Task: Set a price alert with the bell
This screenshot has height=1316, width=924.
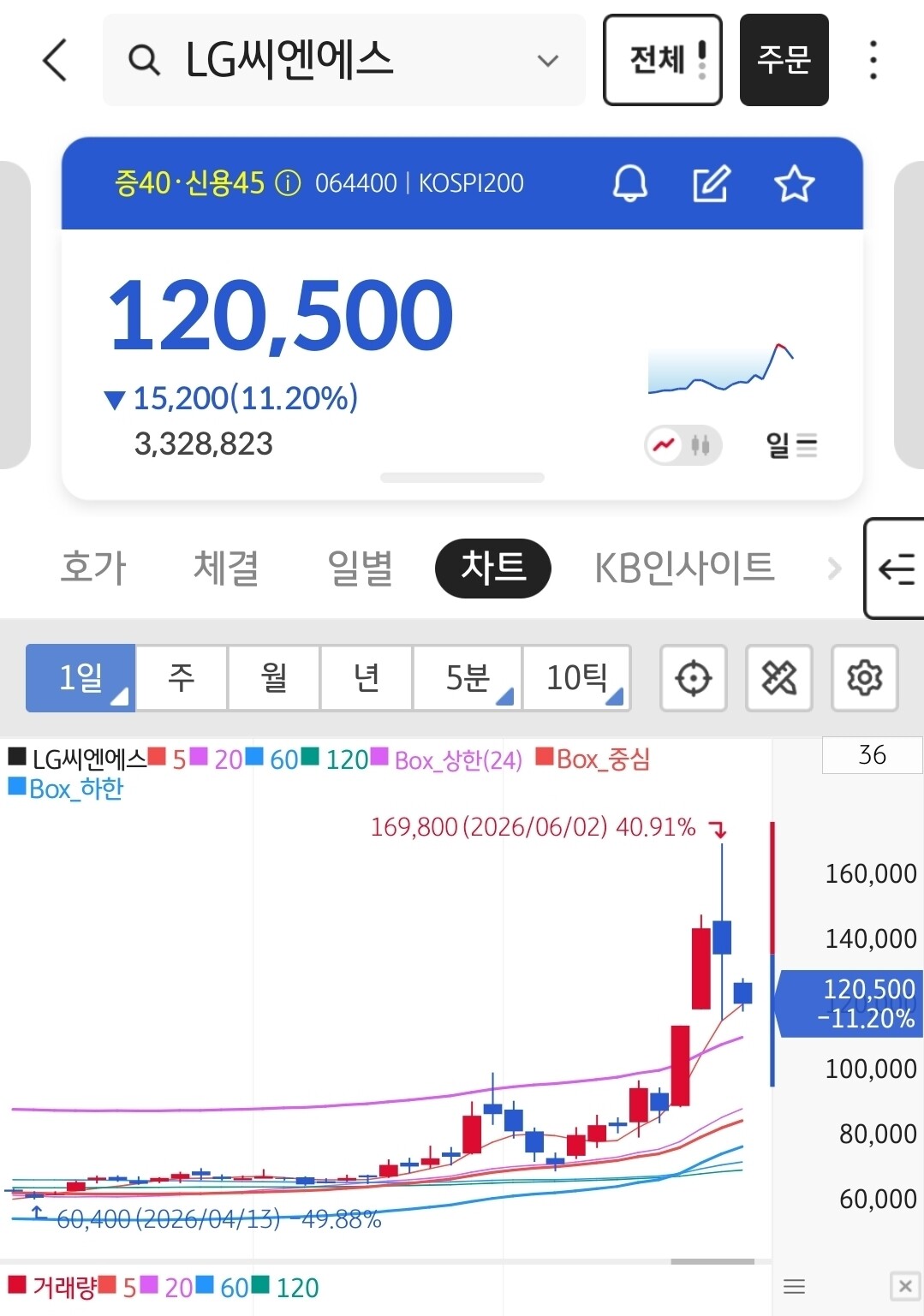Action: 630,183
